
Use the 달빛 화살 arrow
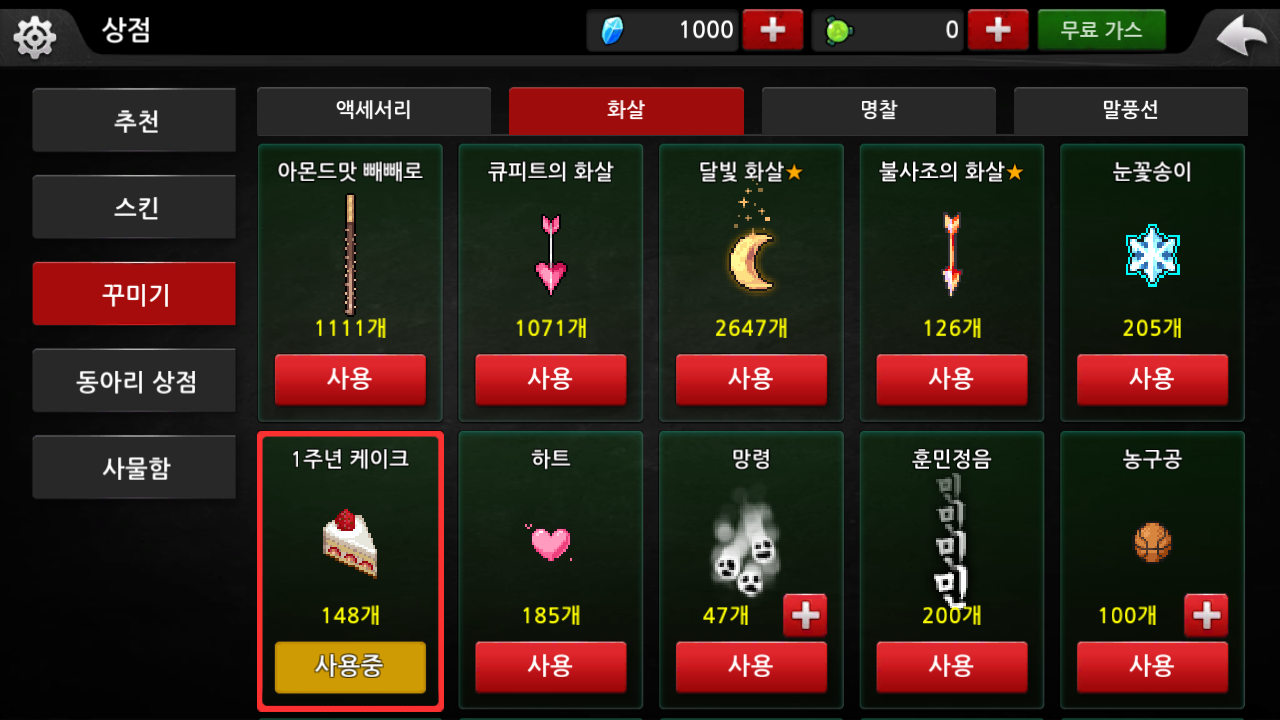coord(751,379)
